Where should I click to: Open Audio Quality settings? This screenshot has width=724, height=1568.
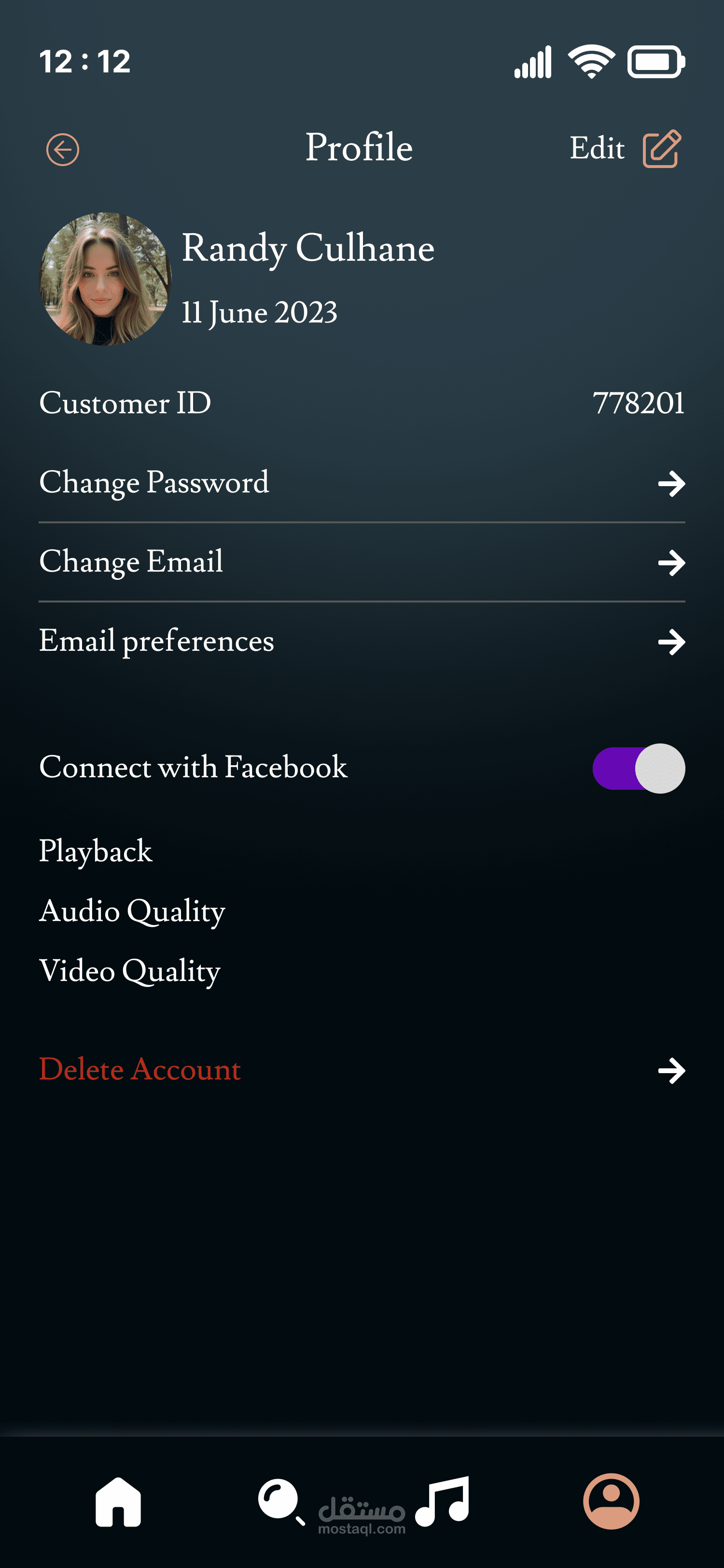[132, 911]
